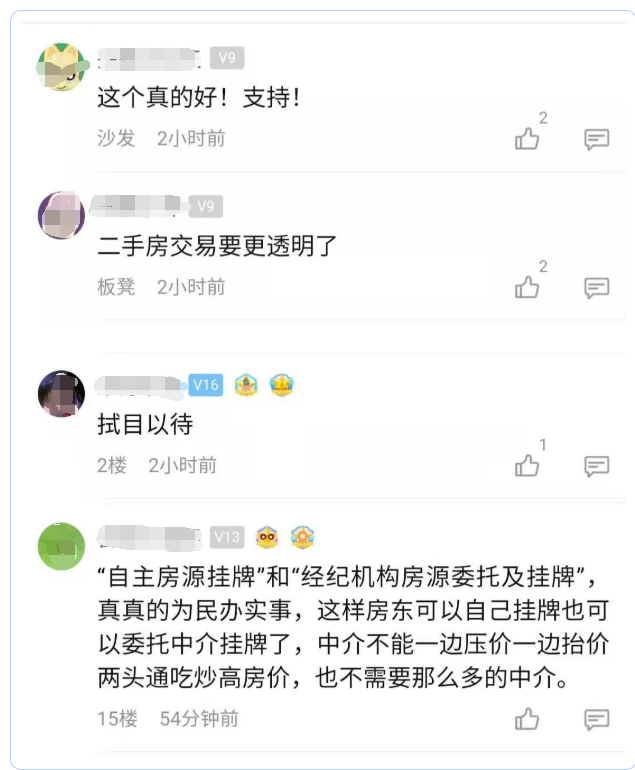Reply to the comment "二手房交易要更透明了"
635x770 pixels.
coord(597,288)
